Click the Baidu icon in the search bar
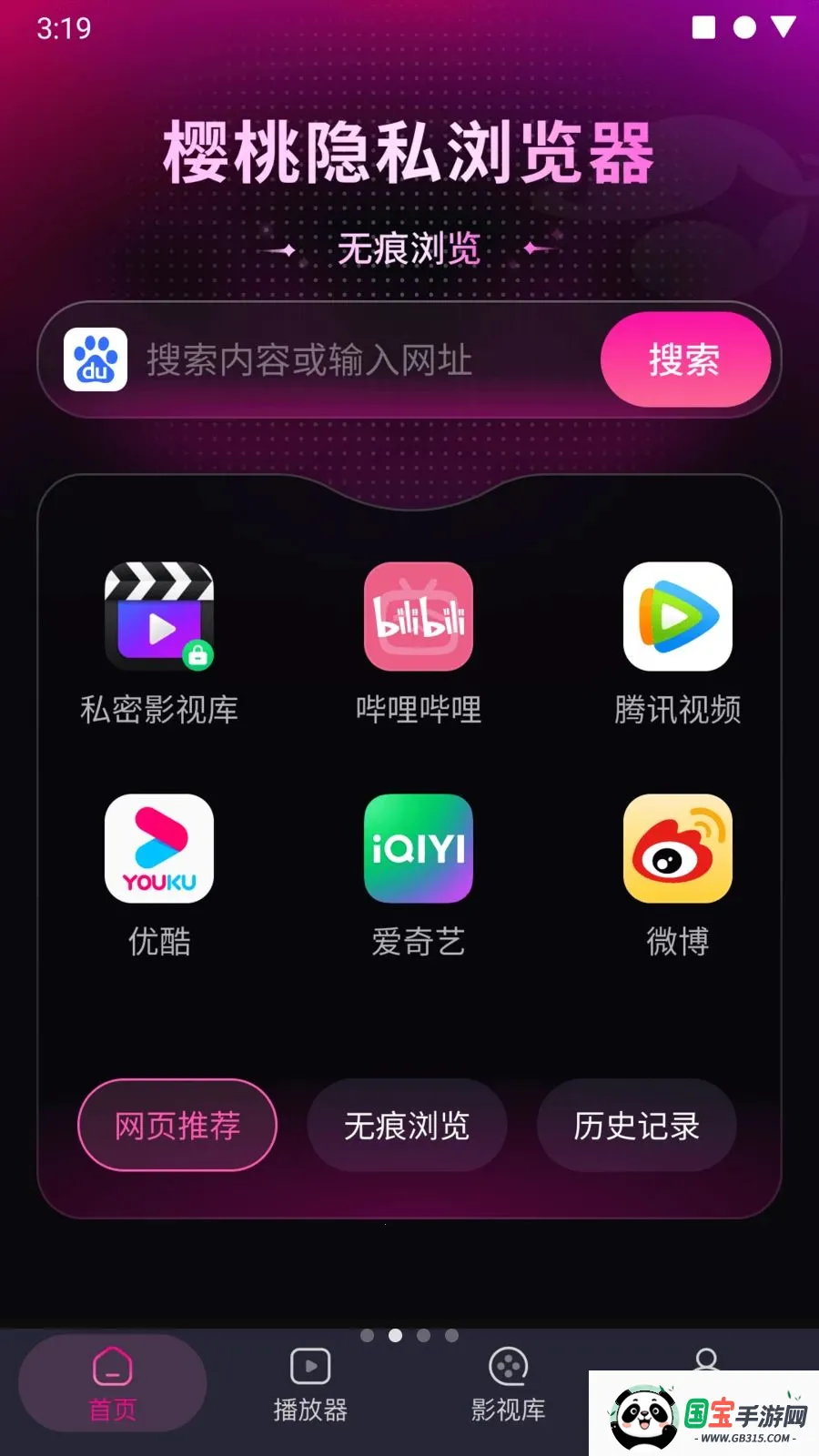This screenshot has height=1456, width=819. coord(94,359)
